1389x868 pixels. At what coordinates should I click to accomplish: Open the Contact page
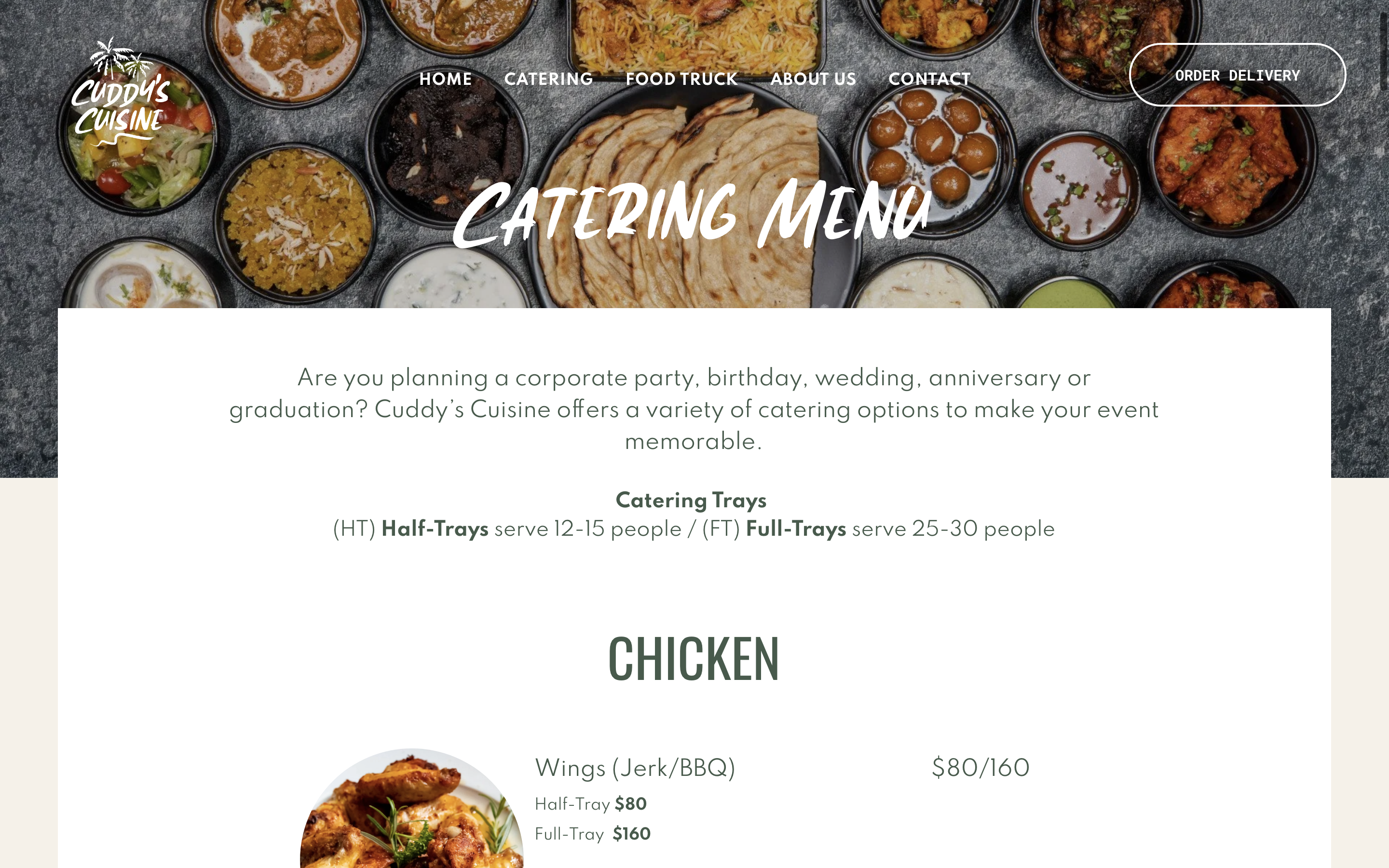point(929,79)
